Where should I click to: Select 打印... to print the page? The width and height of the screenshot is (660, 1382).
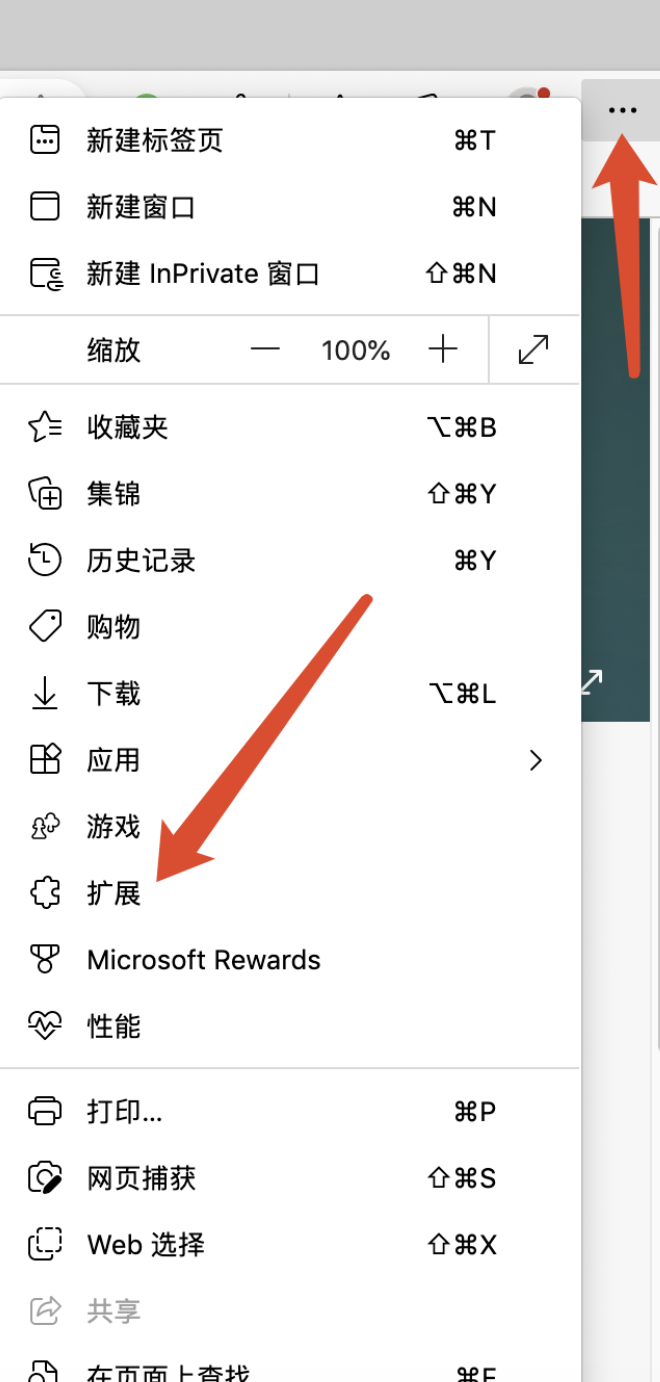click(x=124, y=1111)
